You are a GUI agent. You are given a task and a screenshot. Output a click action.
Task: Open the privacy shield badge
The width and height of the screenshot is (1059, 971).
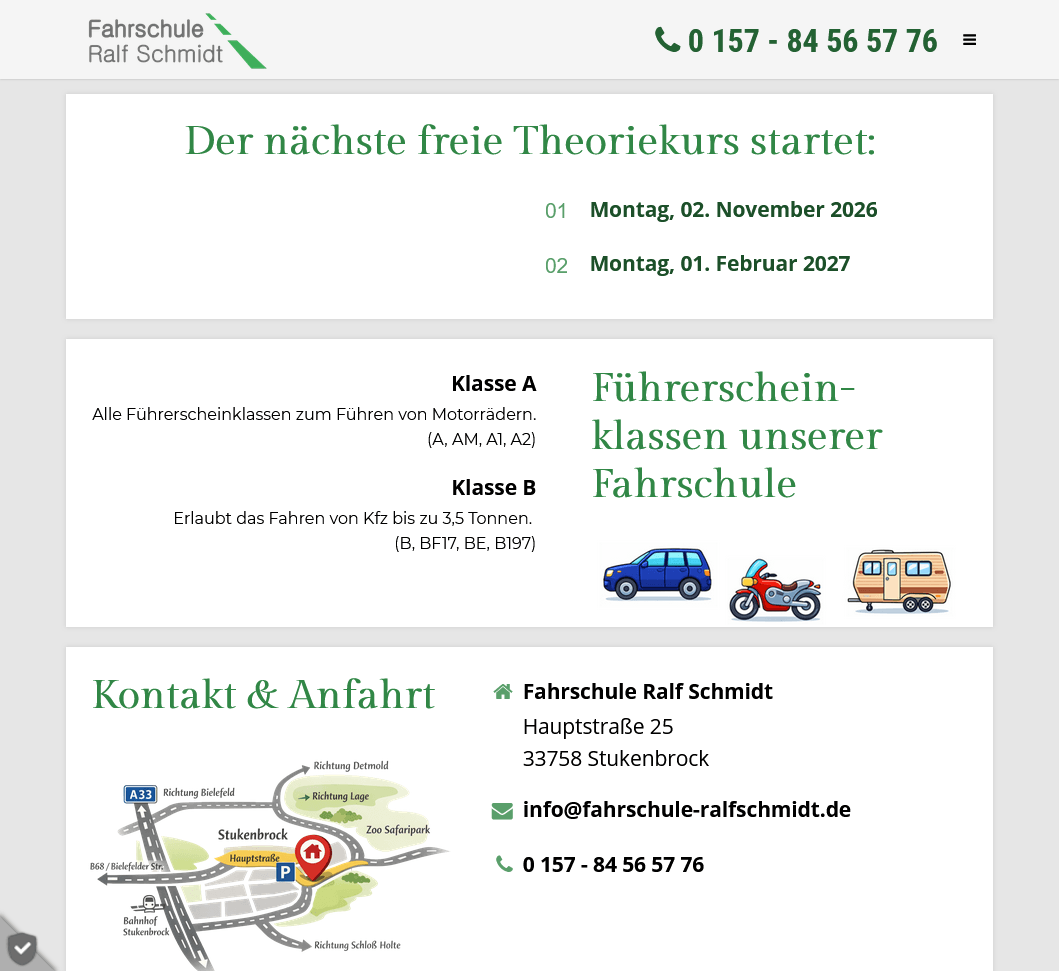pos(21,948)
